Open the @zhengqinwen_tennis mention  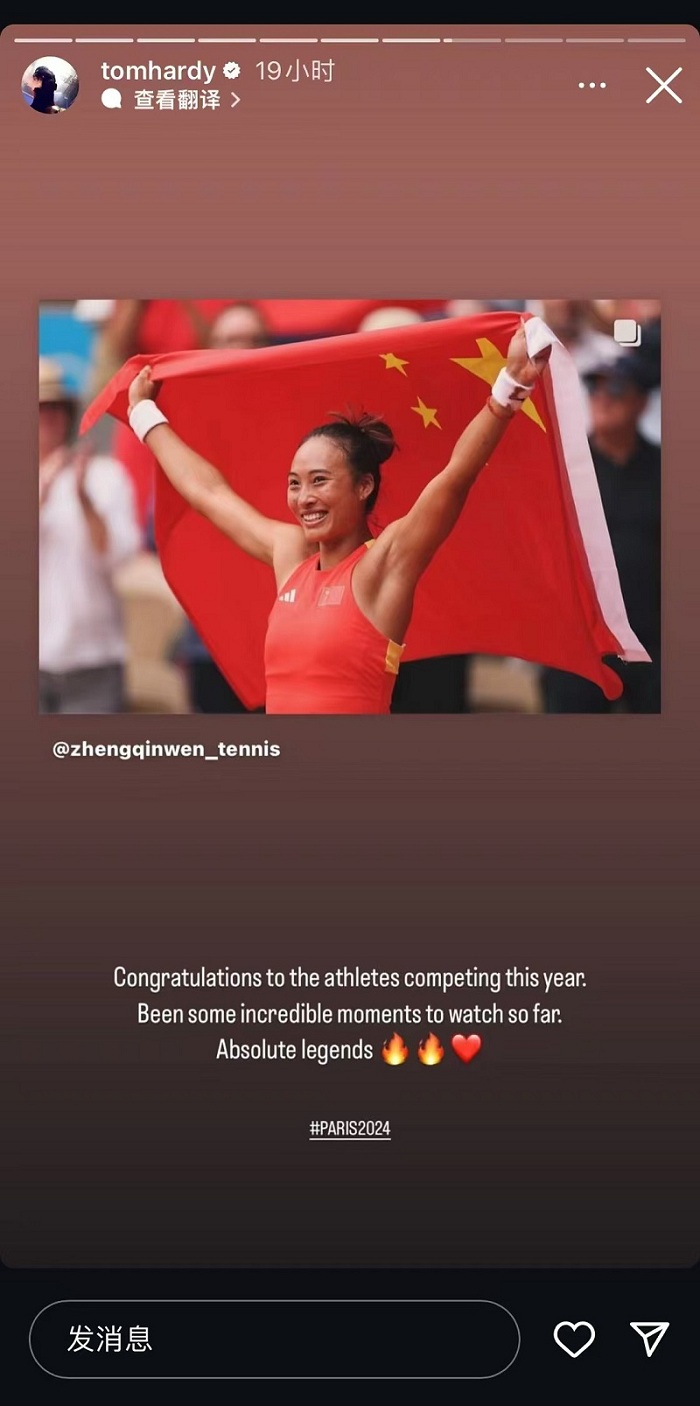point(166,749)
